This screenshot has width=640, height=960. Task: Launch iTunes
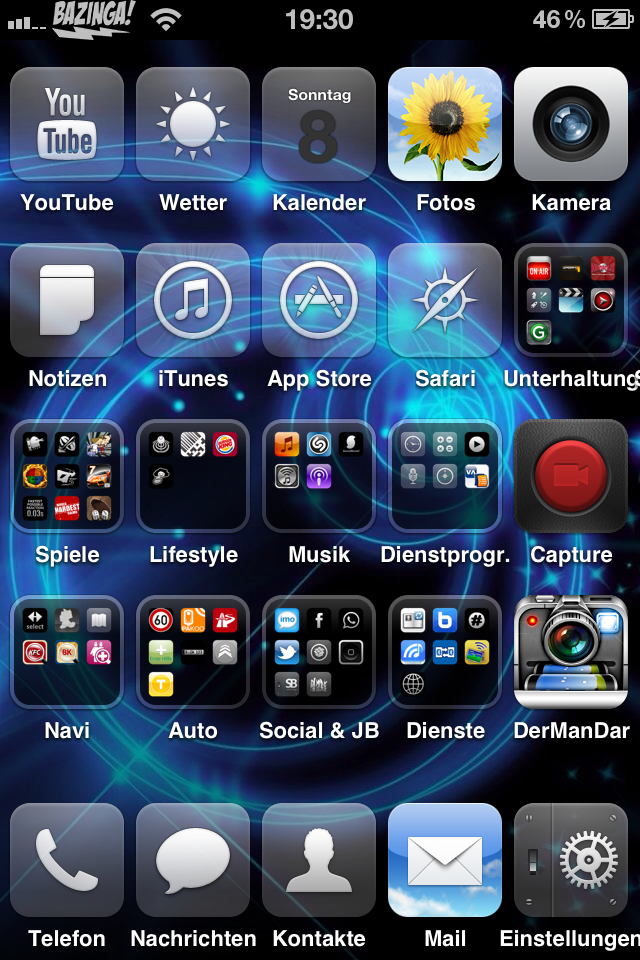coord(193,300)
